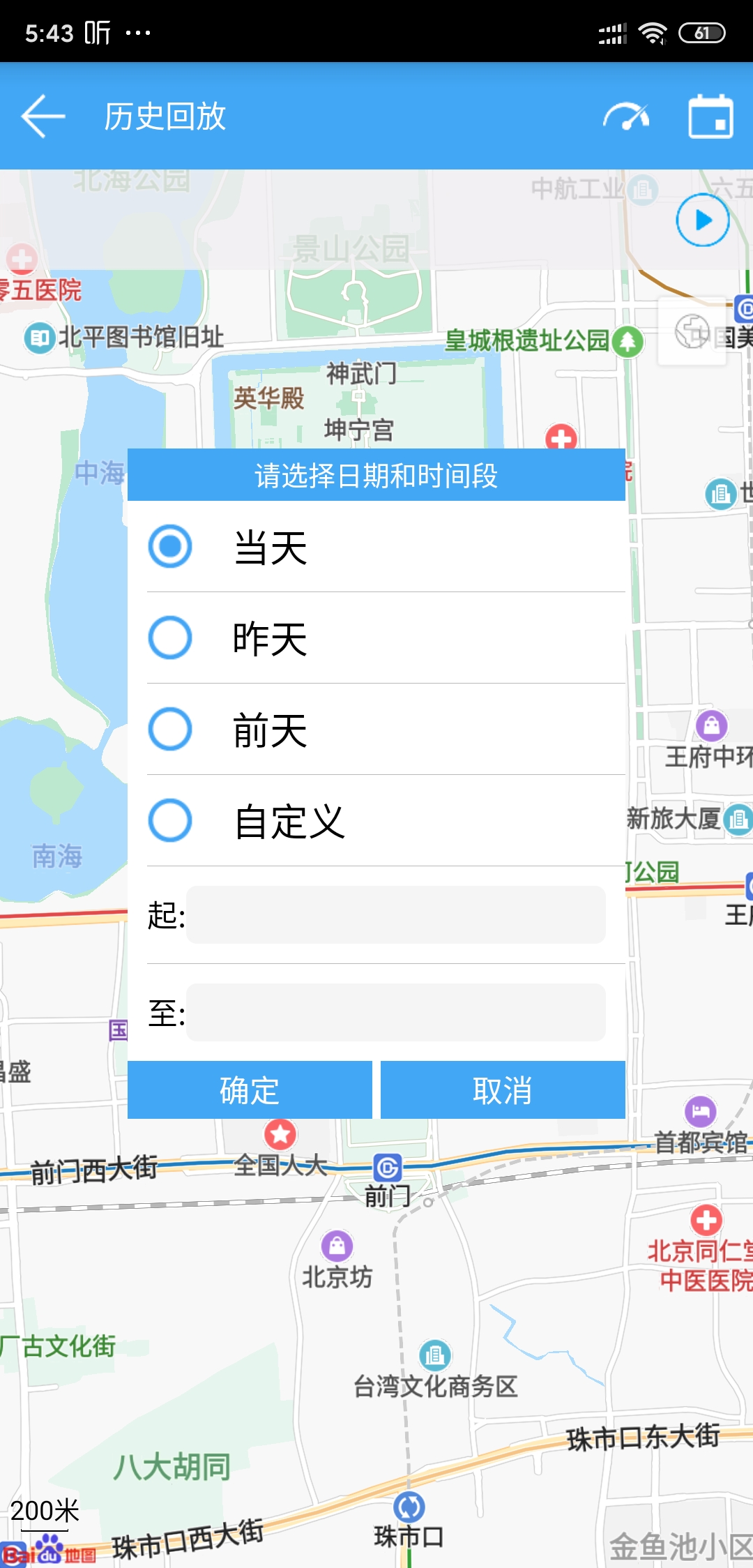Set the 至 end time field
Viewport: 753px width, 1568px height.
[x=395, y=1012]
